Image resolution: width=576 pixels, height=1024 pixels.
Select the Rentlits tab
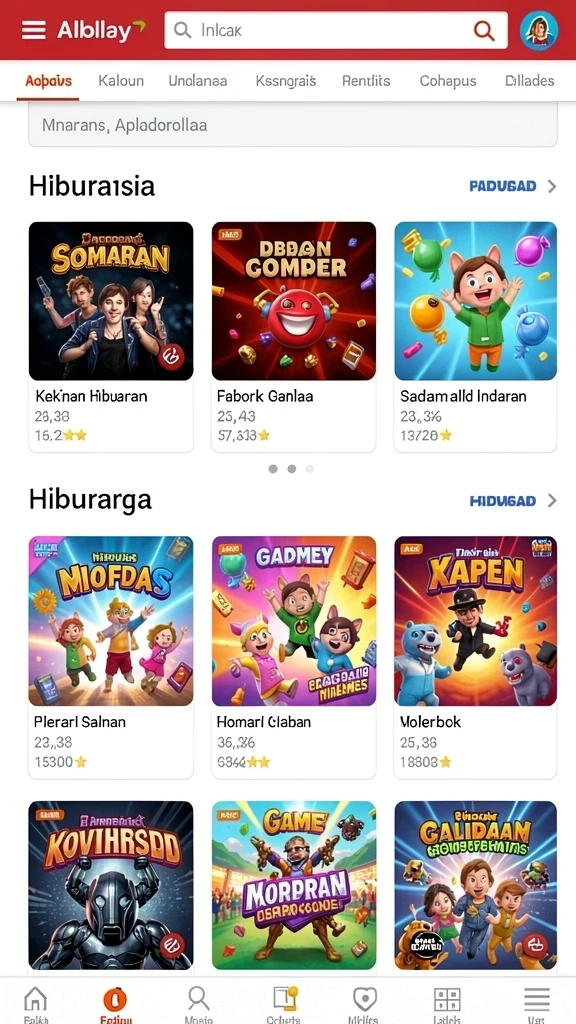(366, 81)
